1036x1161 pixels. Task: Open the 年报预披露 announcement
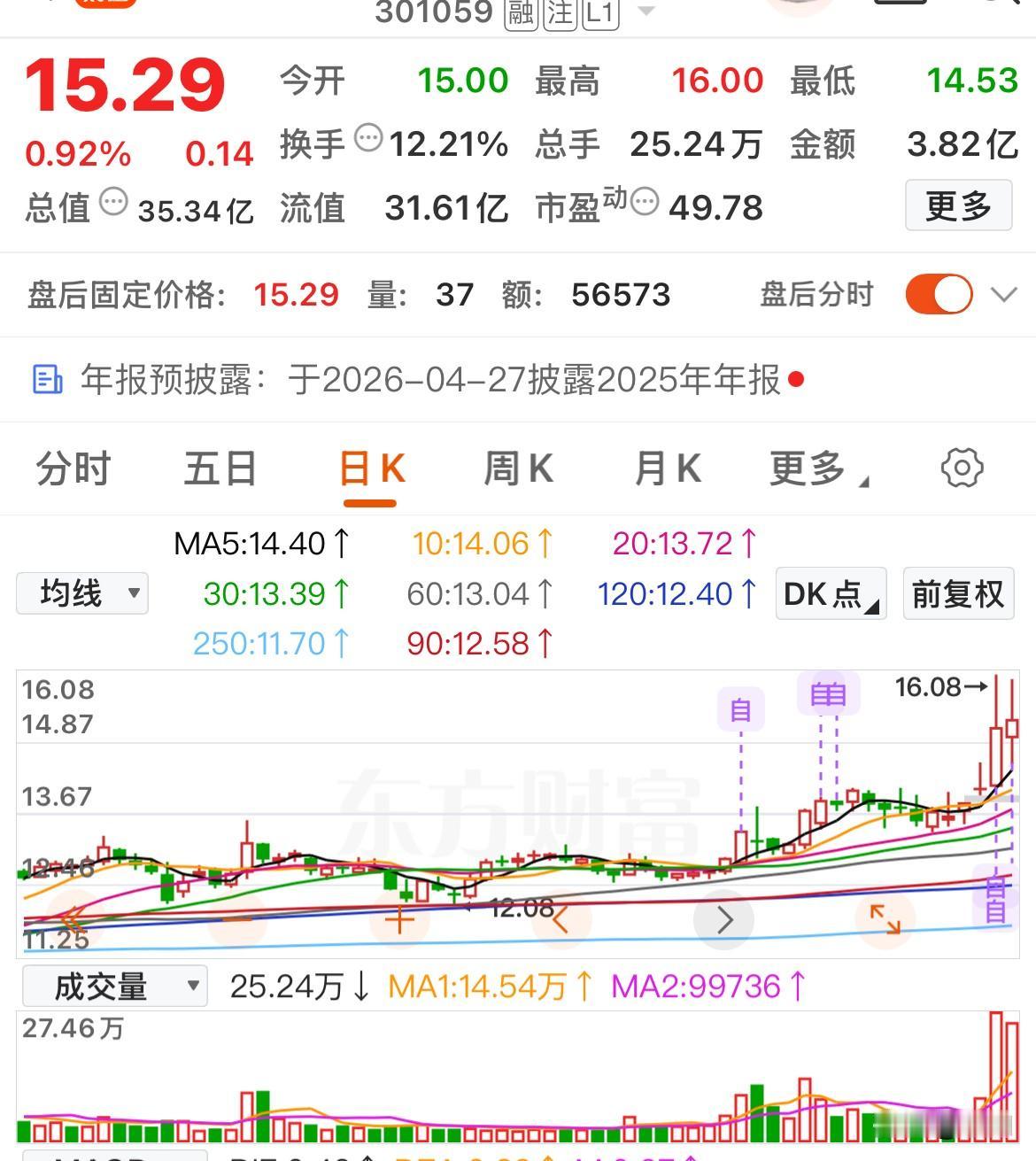pos(416,380)
